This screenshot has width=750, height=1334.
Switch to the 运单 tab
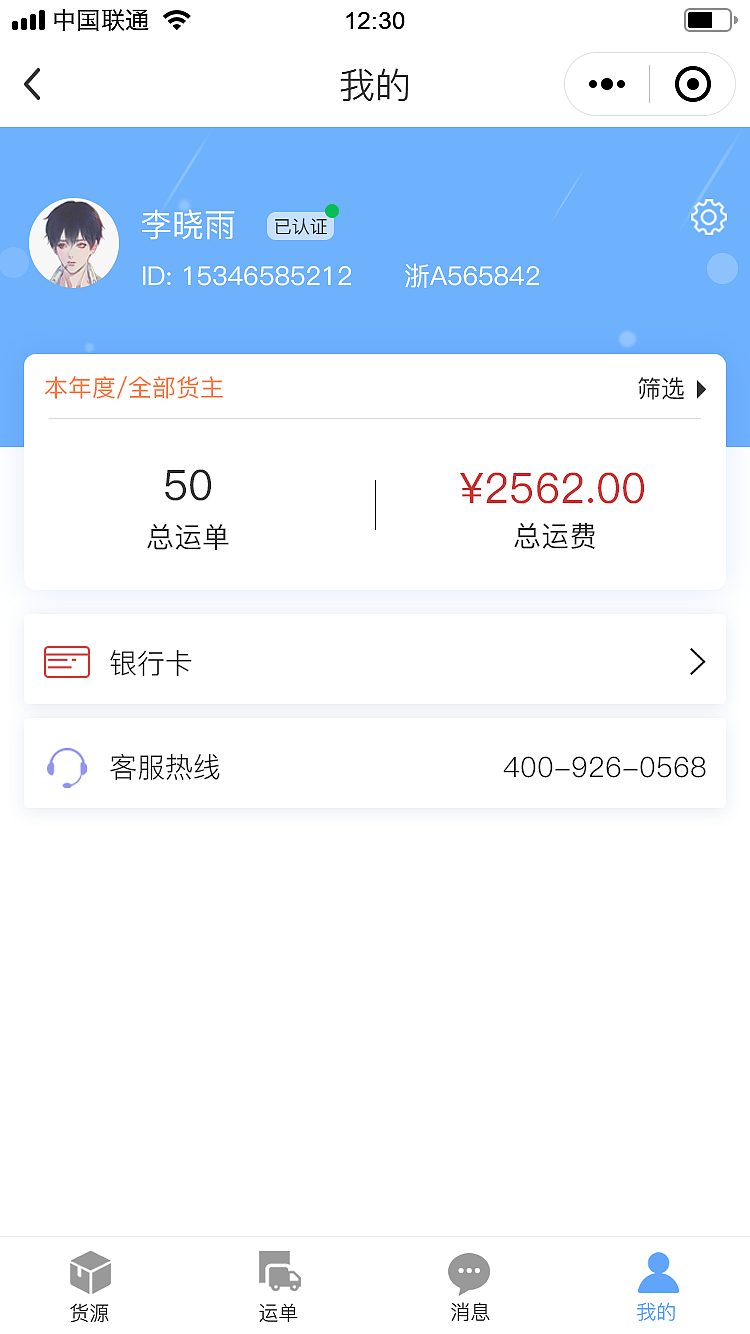click(x=278, y=1285)
